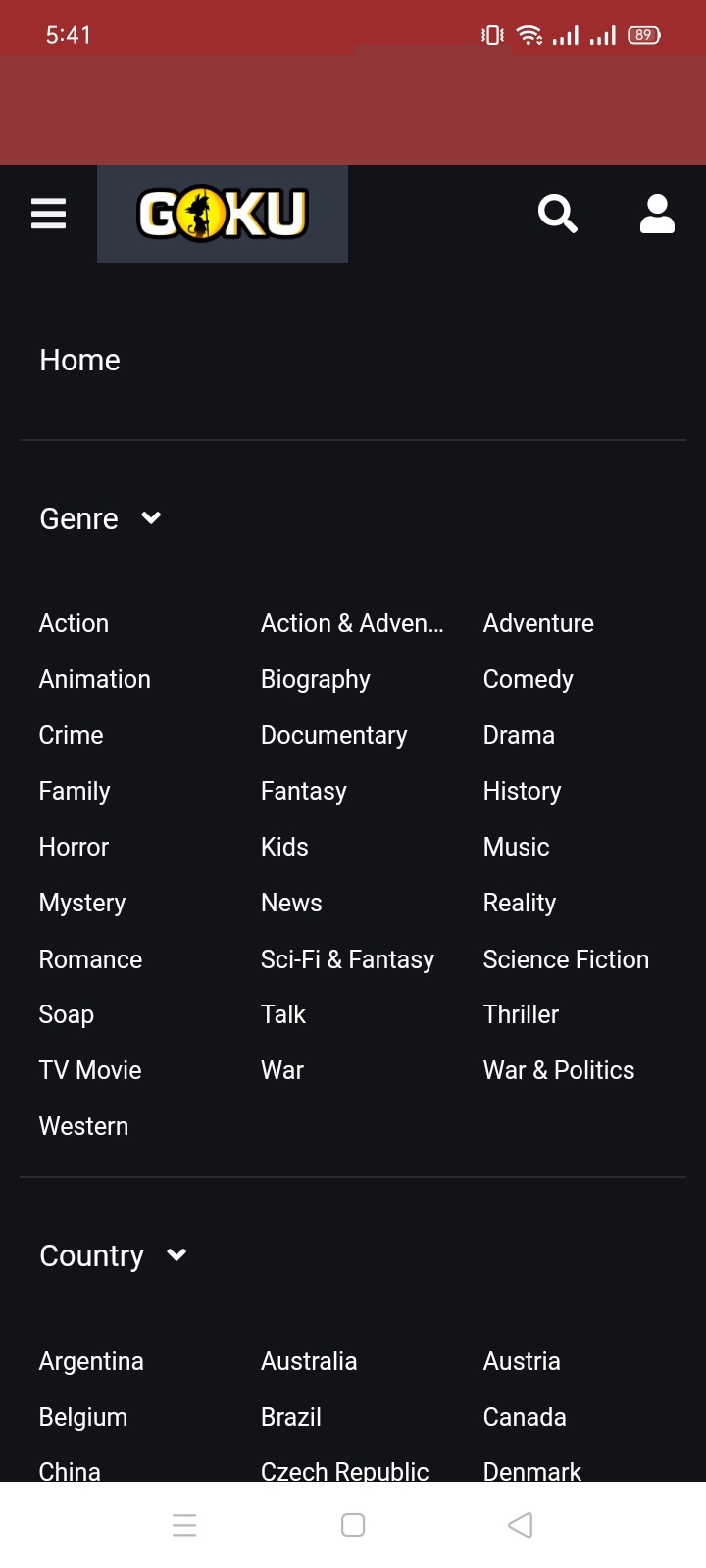Image resolution: width=706 pixels, height=1568 pixels.
Task: Tap the battery level indicator
Action: coord(644,35)
